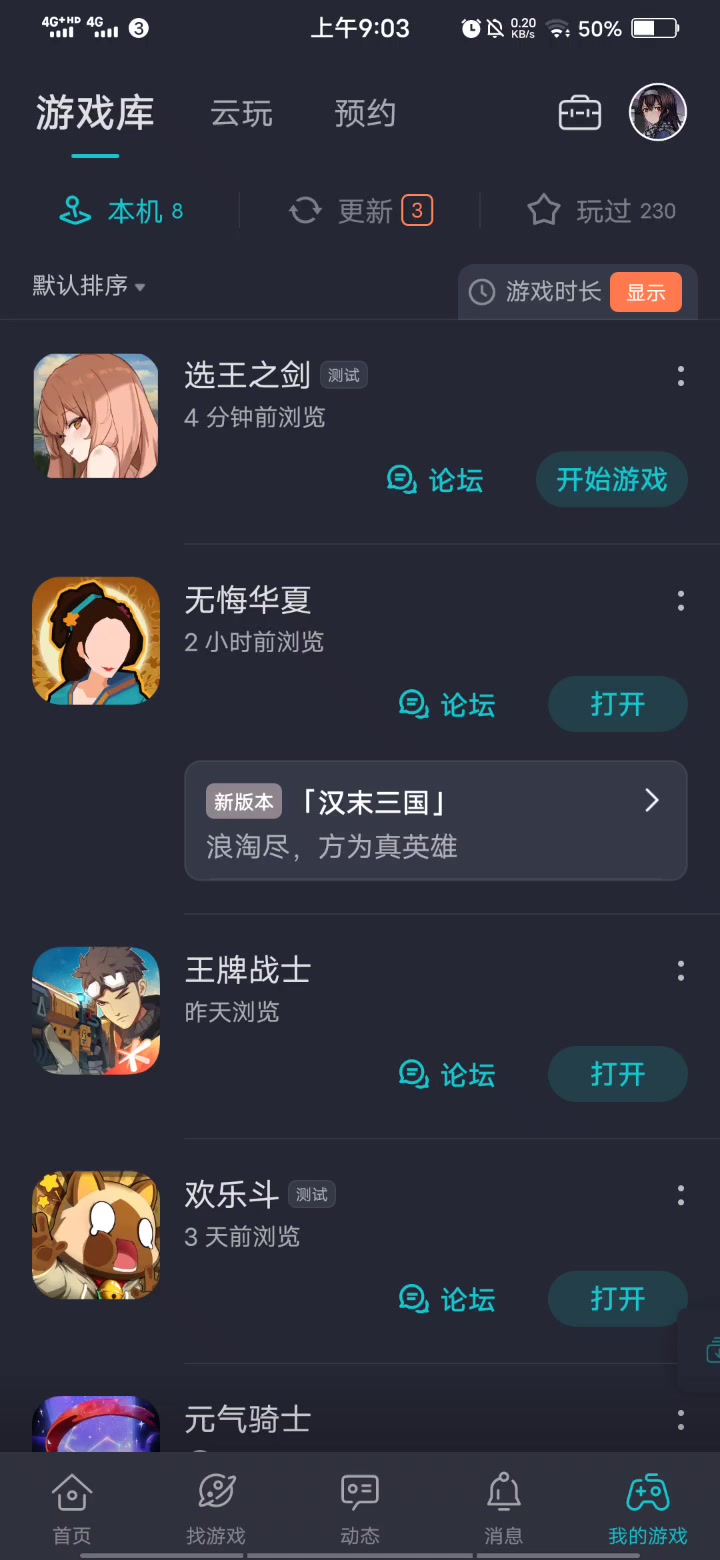Expand the 默认排序 sort dropdown
The image size is (720, 1560).
[x=89, y=286]
